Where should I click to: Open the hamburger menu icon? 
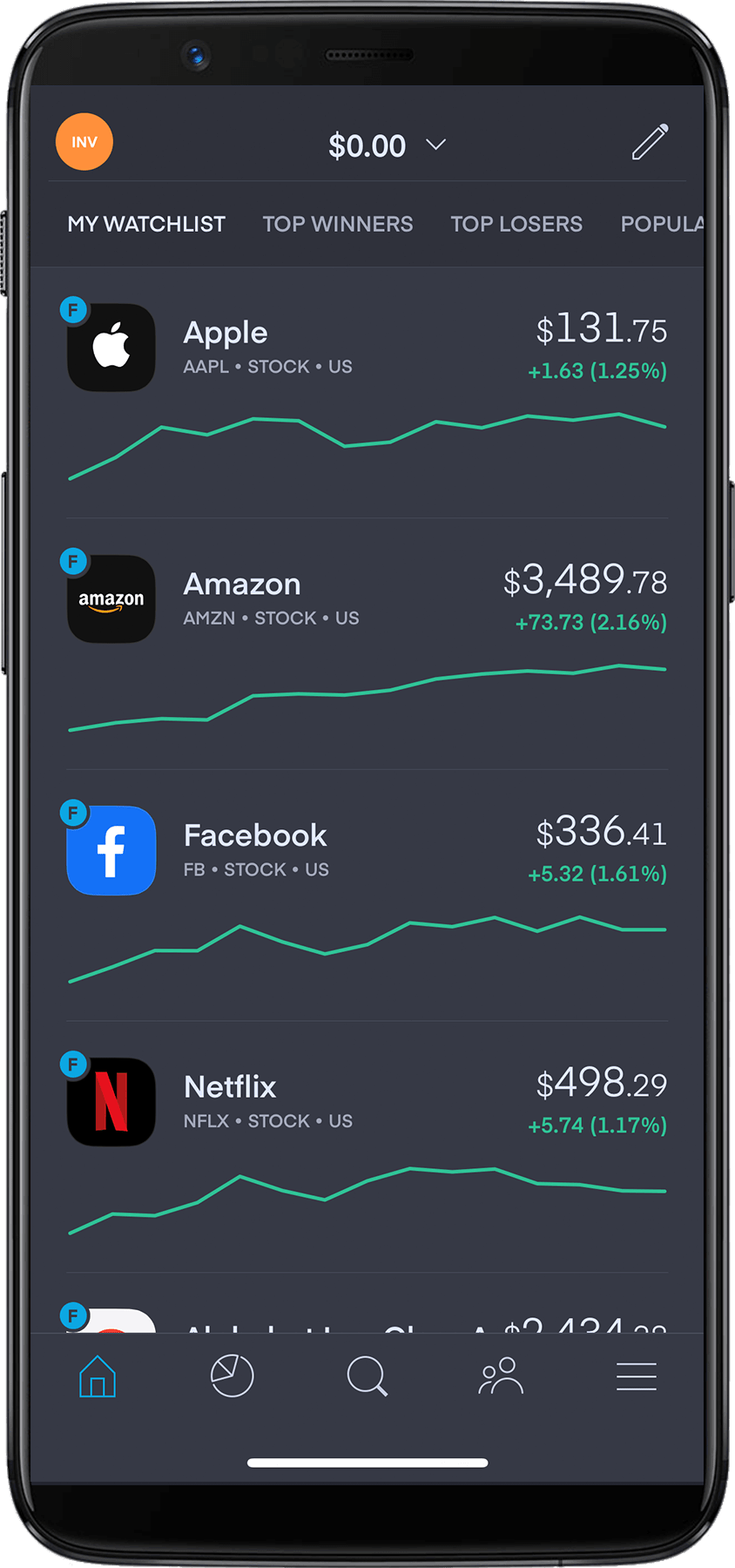pyautogui.click(x=636, y=1376)
